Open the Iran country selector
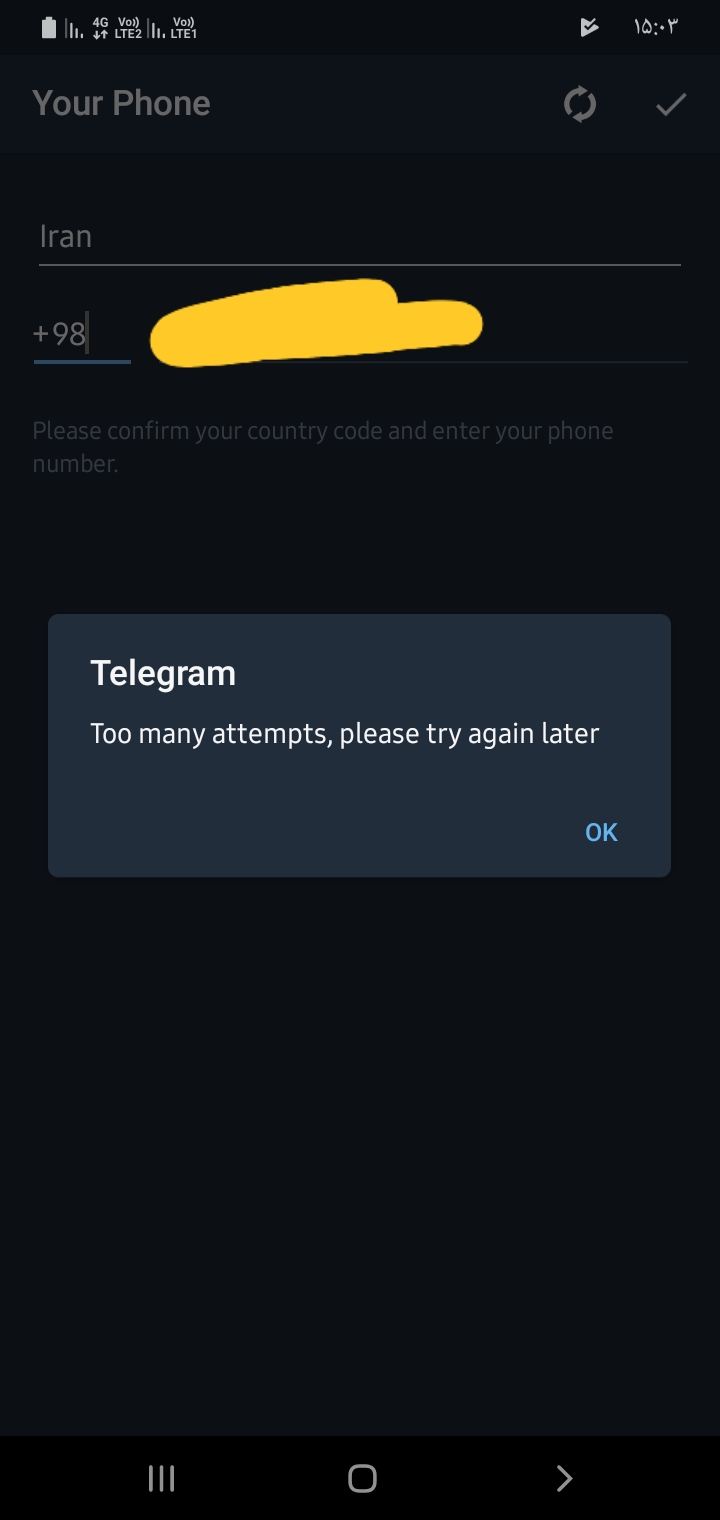 [359, 237]
